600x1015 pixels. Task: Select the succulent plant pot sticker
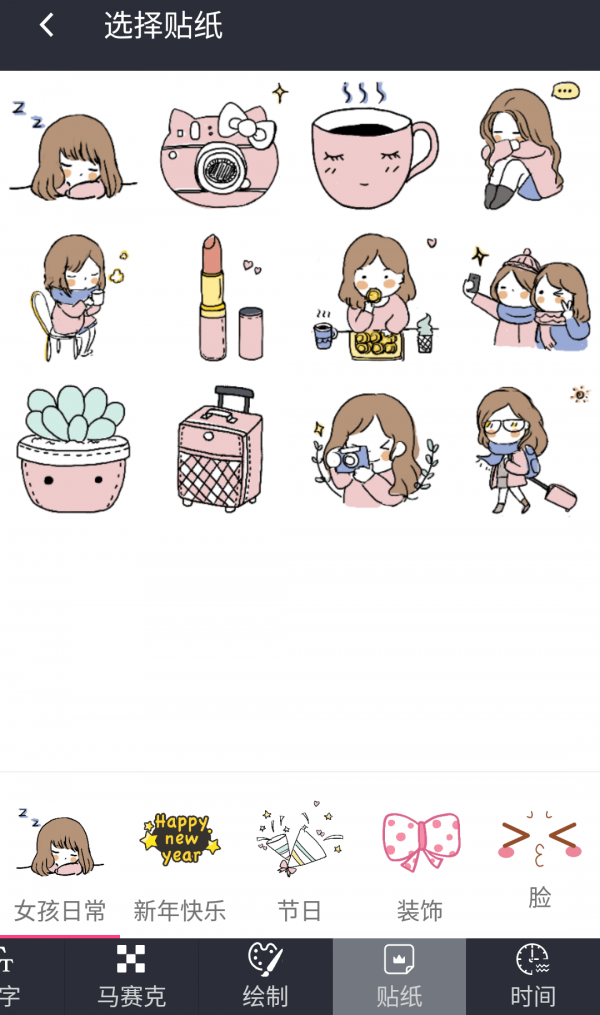point(73,448)
